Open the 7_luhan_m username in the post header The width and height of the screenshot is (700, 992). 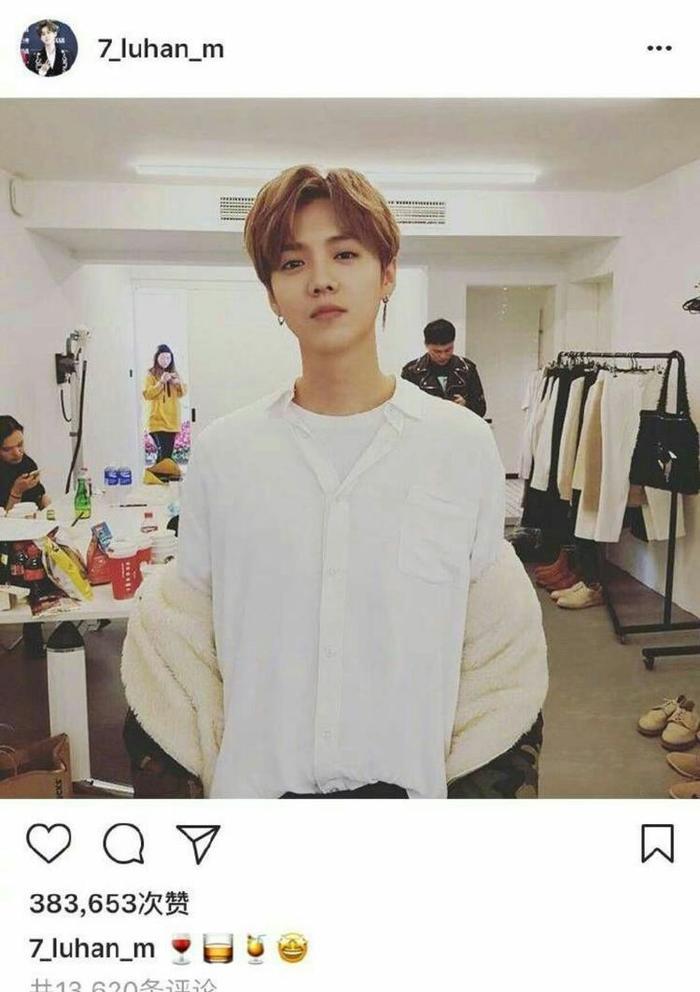click(161, 49)
